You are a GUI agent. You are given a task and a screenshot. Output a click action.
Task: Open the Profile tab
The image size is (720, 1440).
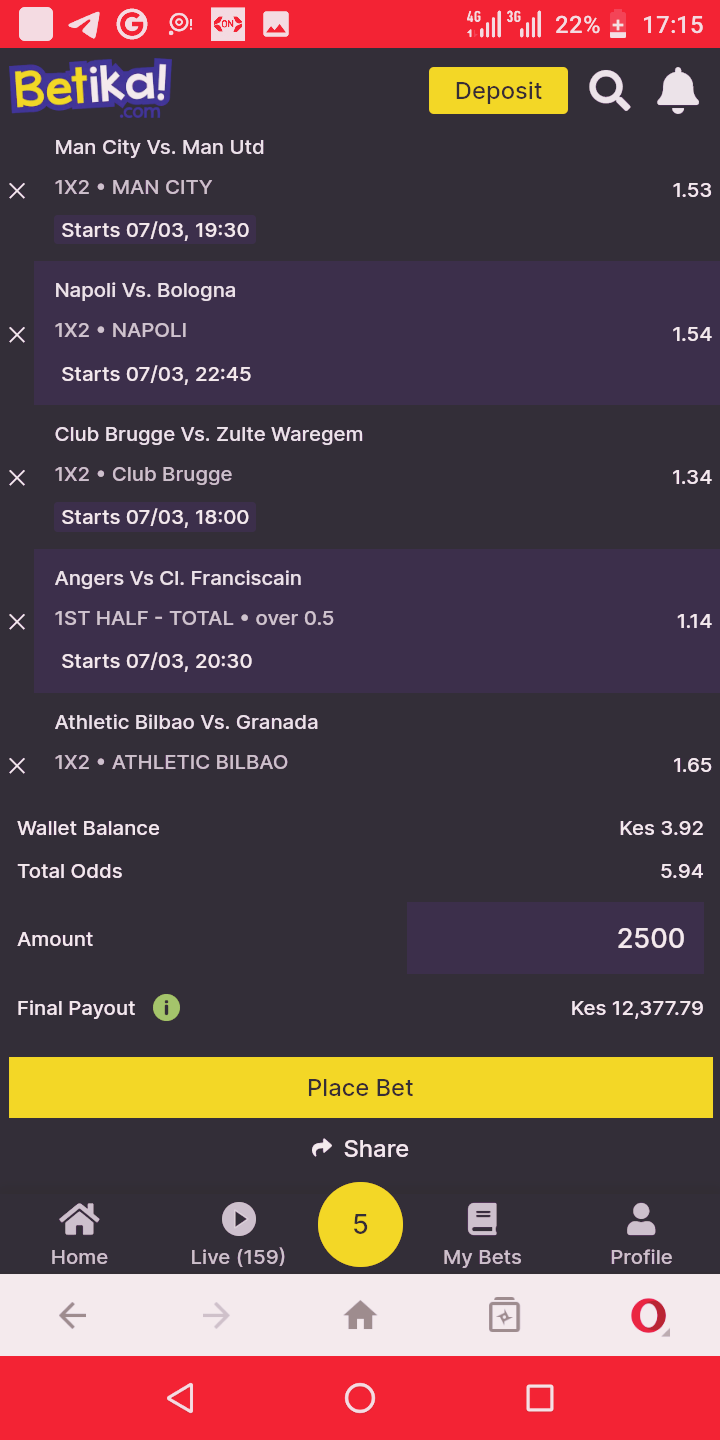[641, 1235]
